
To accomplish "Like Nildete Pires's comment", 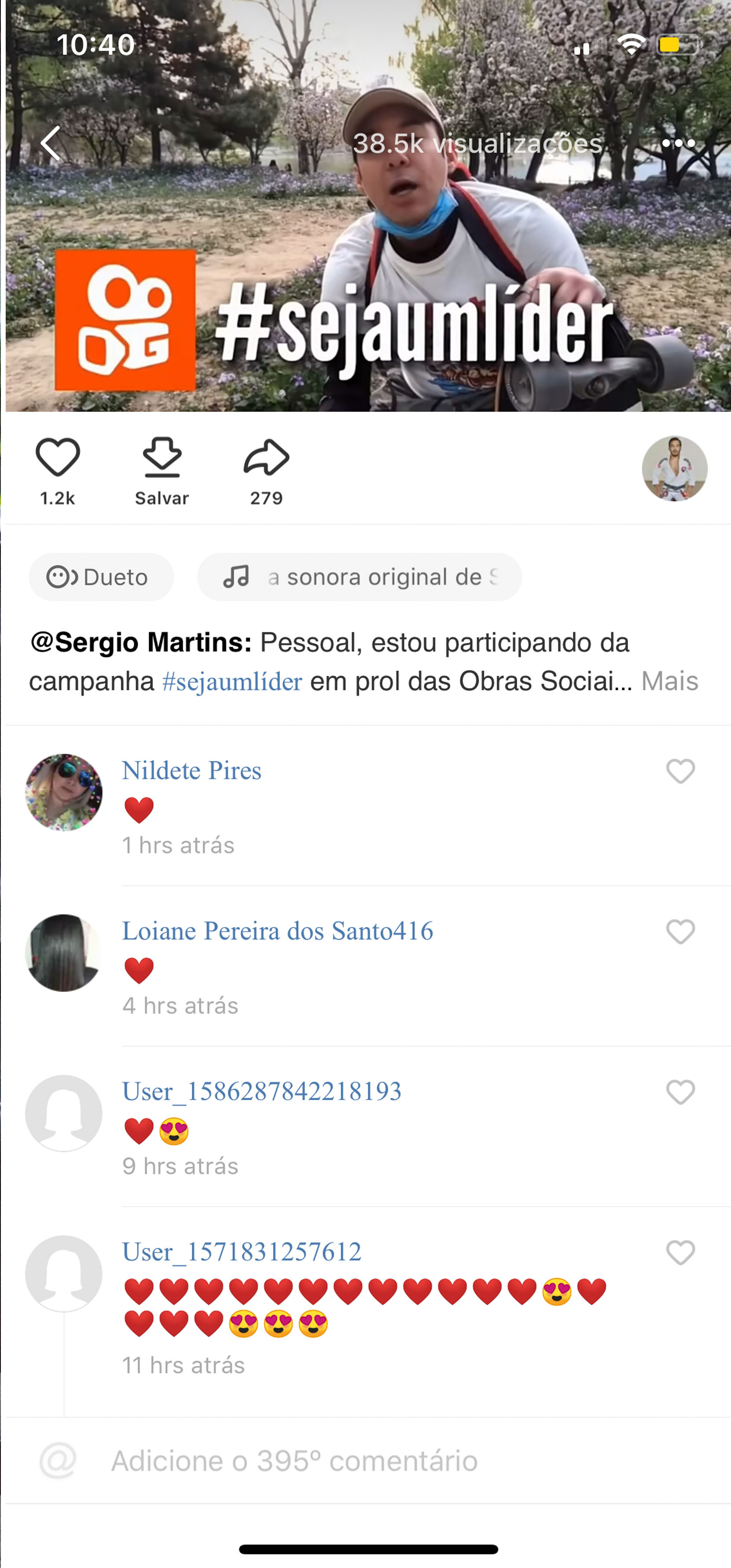I will [x=681, y=772].
